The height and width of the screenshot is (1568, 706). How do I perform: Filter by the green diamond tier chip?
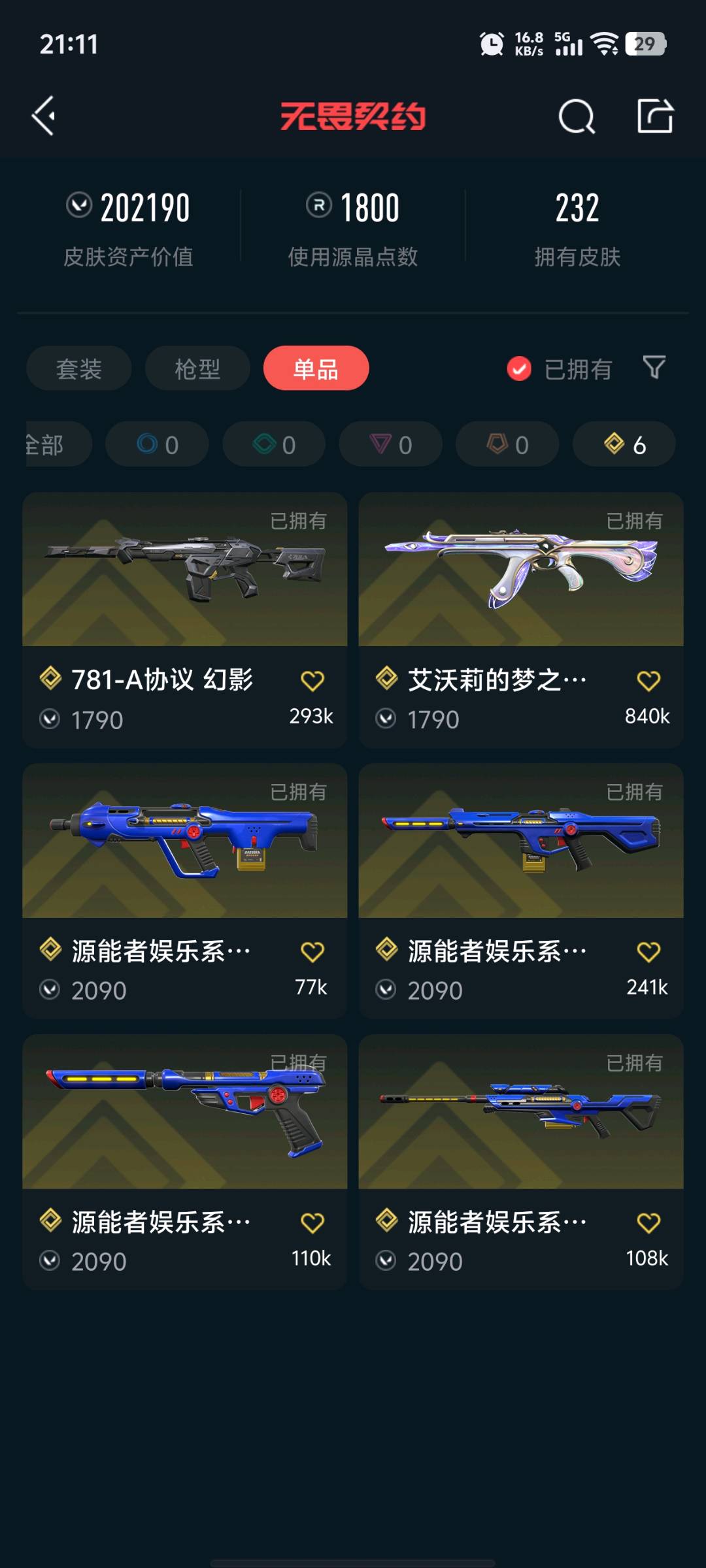(274, 444)
